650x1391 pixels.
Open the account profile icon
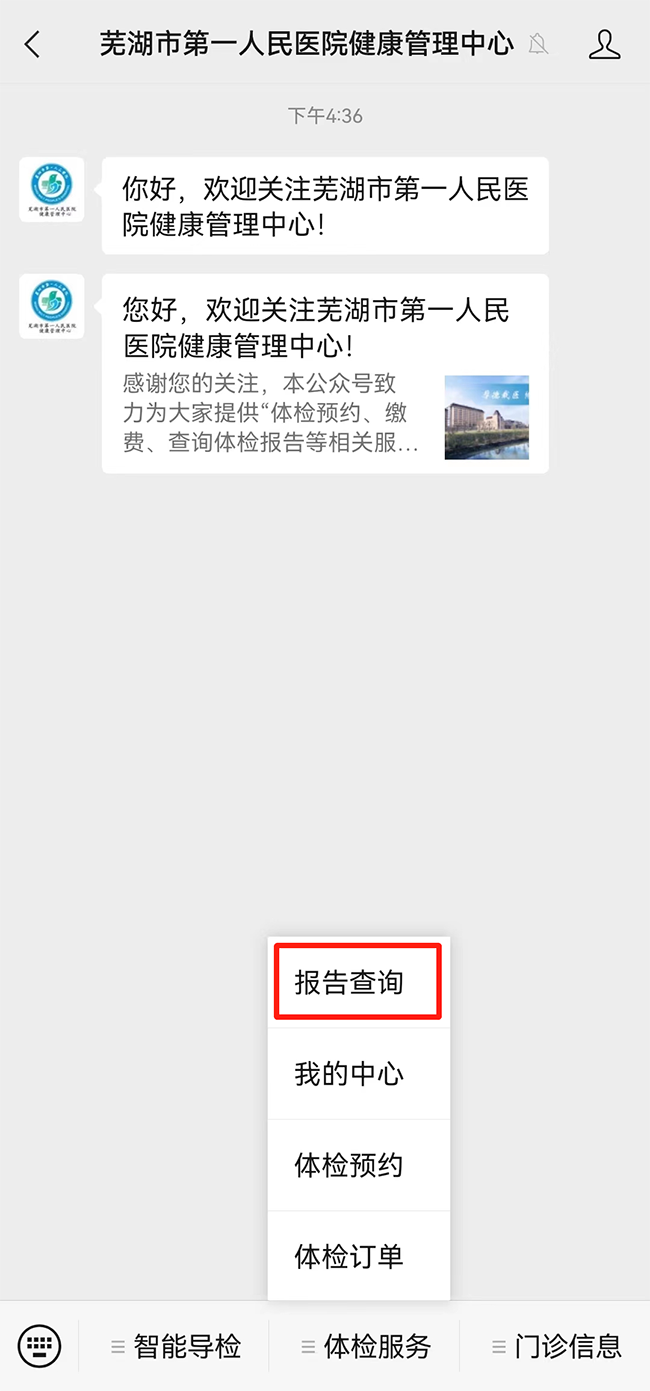(x=604, y=44)
